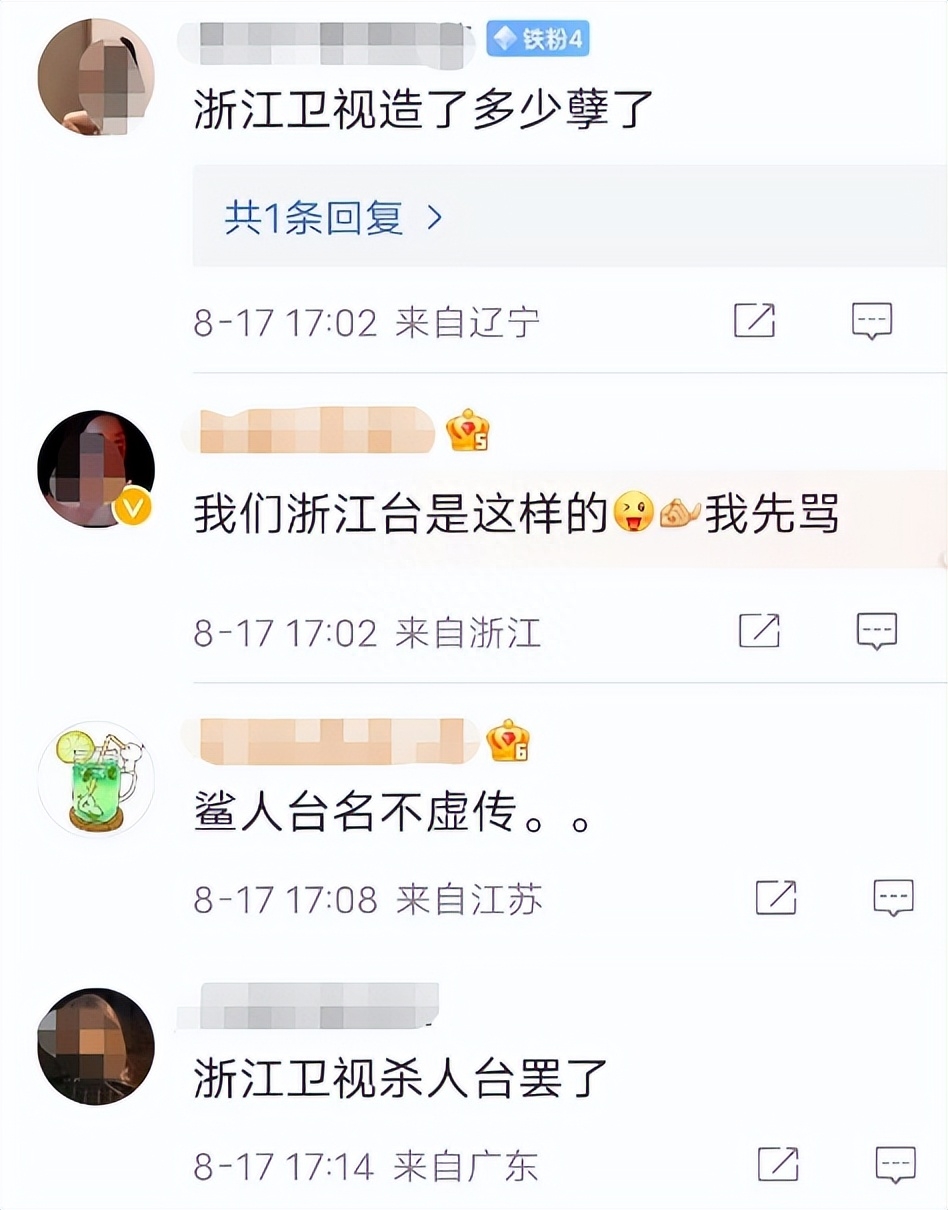Repost the 浙江卫视造了多少孽了 comment
Viewport: 948px width, 1210px height.
coord(755,321)
